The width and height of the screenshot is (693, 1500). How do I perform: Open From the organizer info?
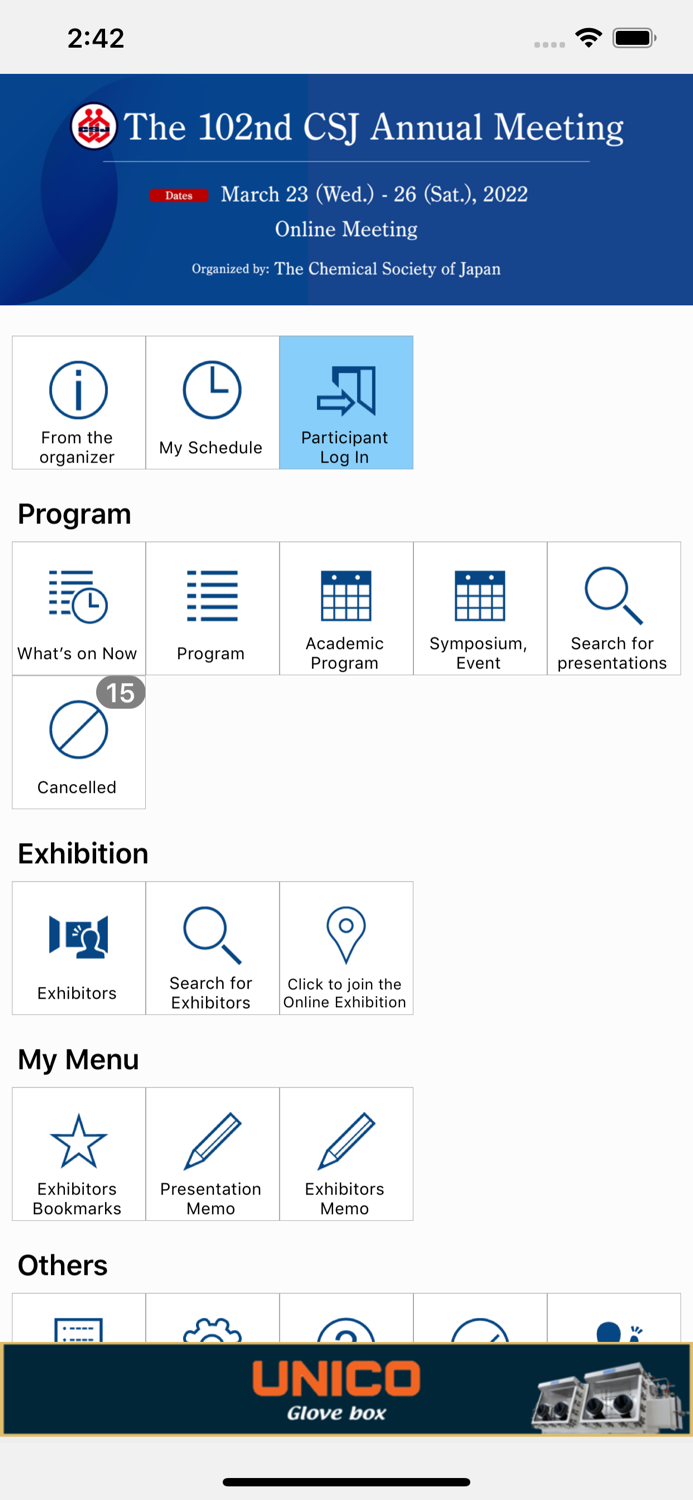click(x=78, y=402)
